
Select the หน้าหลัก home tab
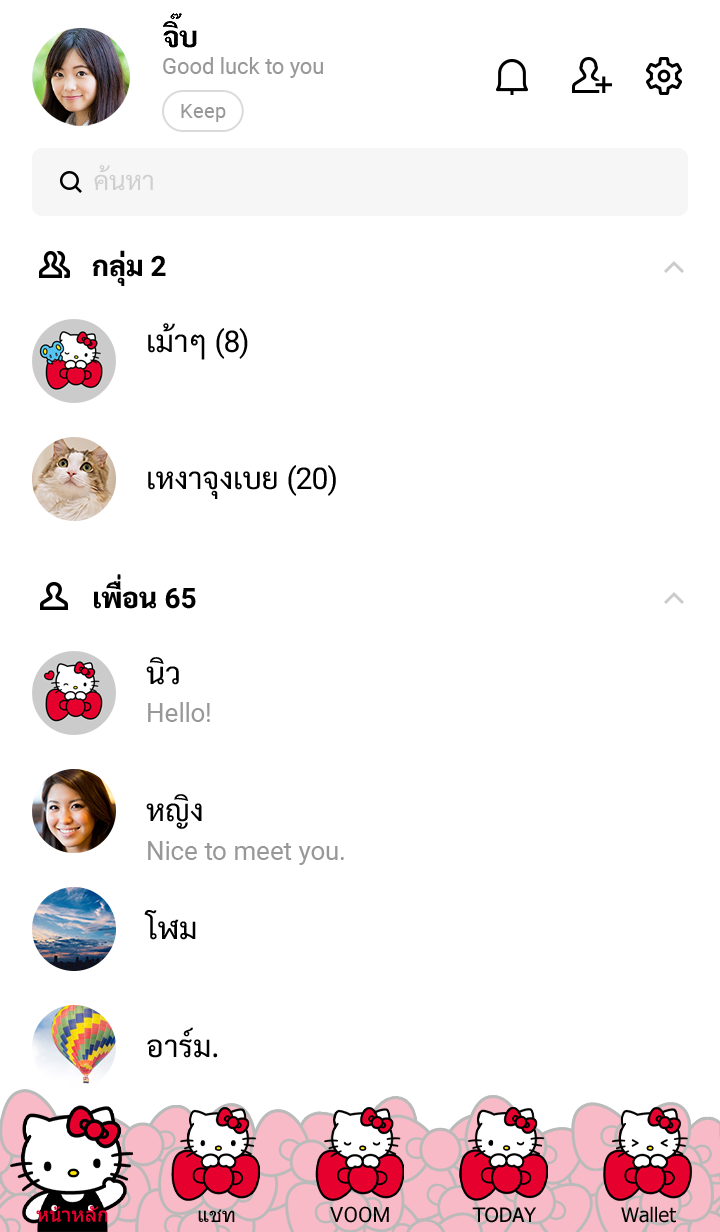point(72,1170)
